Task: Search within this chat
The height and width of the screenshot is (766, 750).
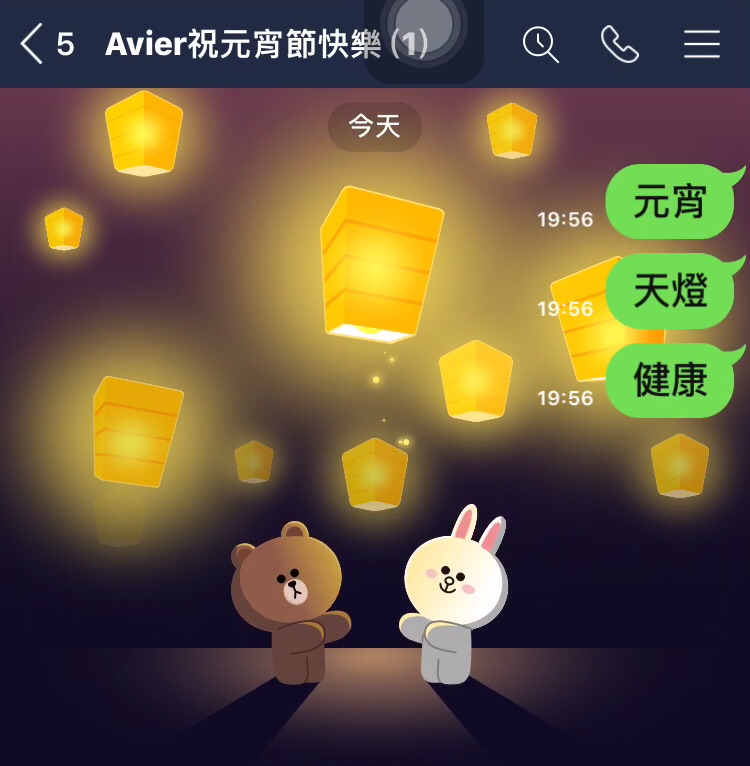Action: [540, 44]
